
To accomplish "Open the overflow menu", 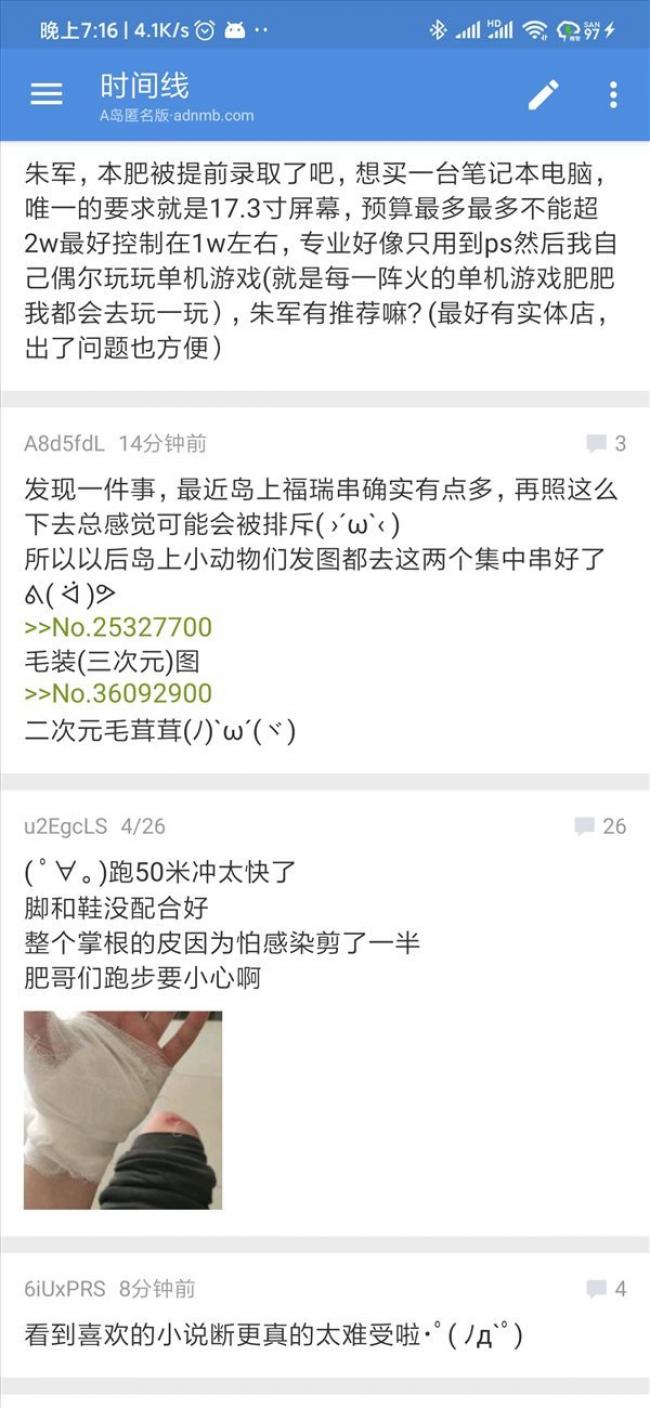I will [613, 94].
